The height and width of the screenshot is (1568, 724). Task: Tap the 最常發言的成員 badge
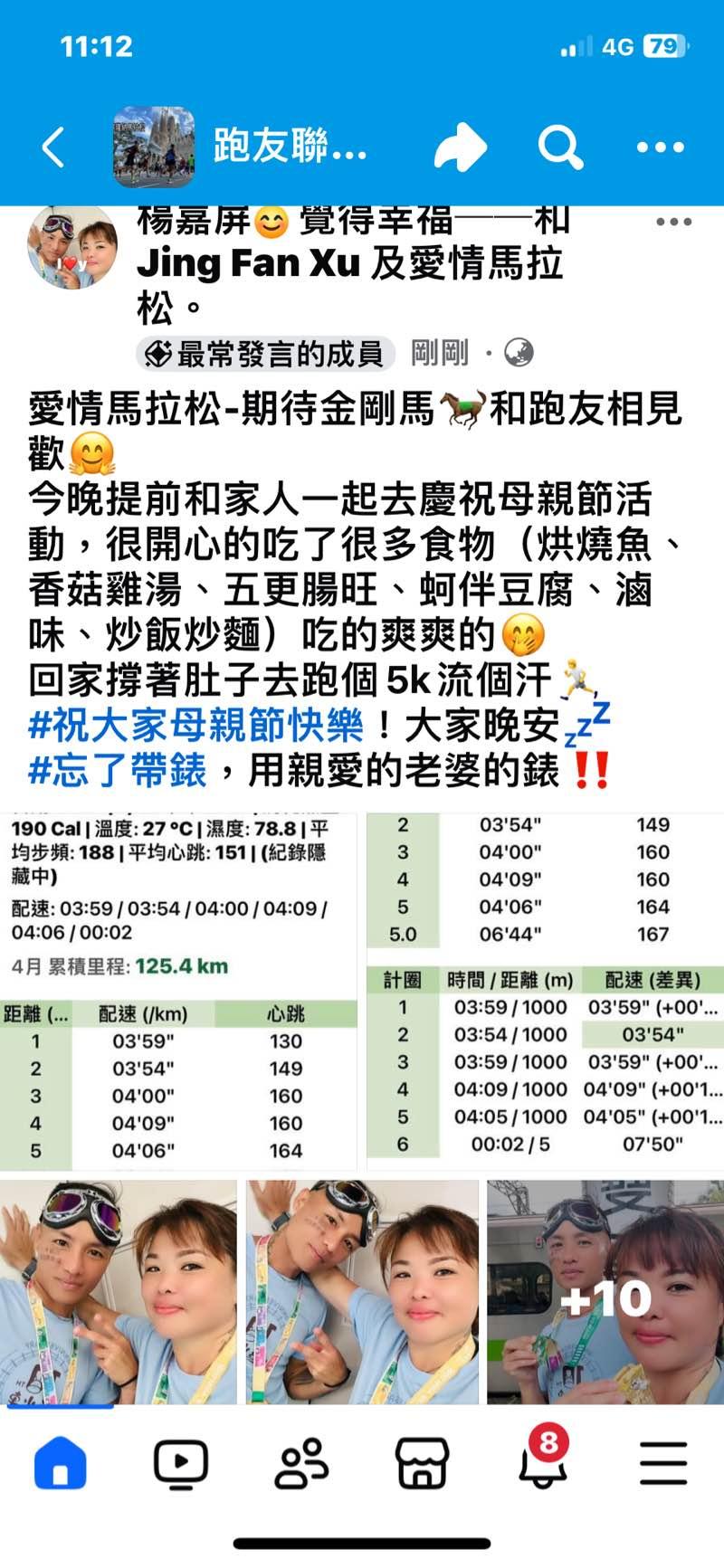pyautogui.click(x=266, y=354)
